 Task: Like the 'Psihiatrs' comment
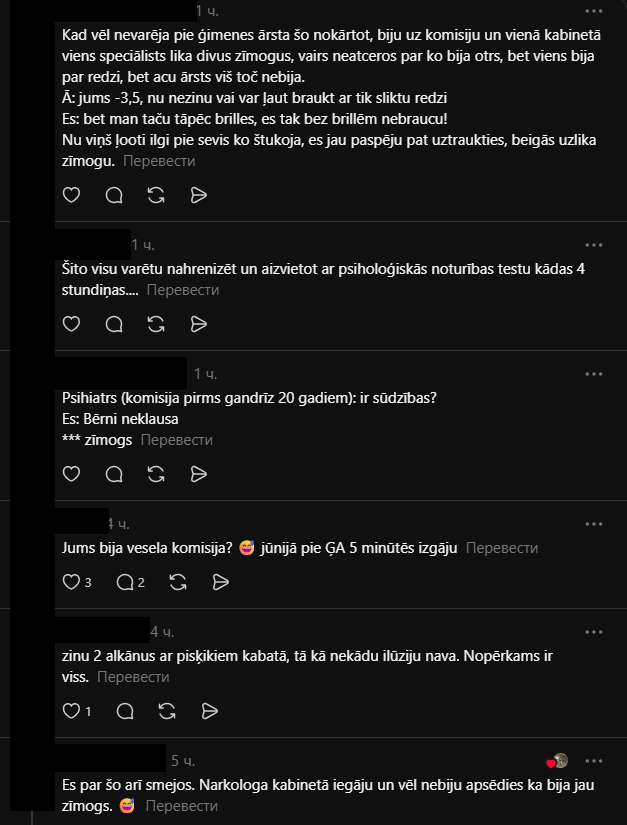point(72,474)
